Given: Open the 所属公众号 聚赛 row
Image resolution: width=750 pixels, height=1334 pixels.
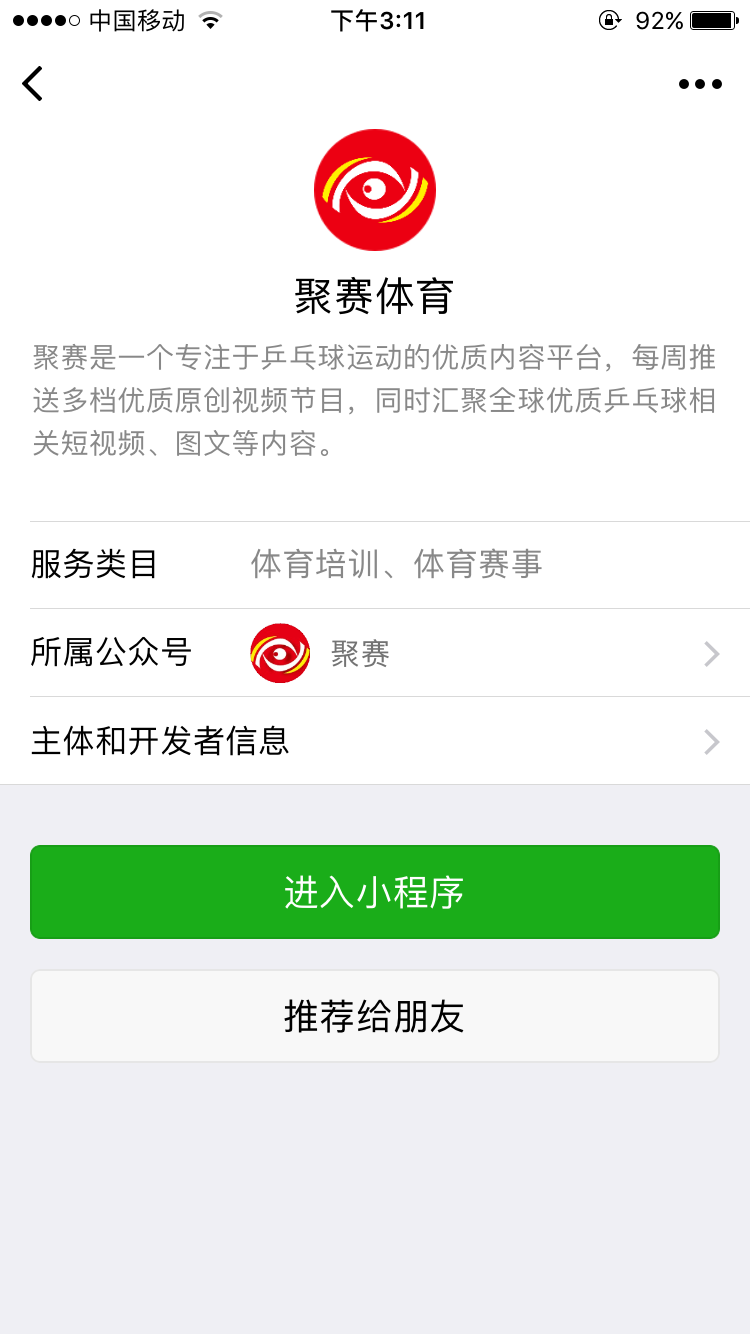Looking at the screenshot, I should click(x=390, y=654).
